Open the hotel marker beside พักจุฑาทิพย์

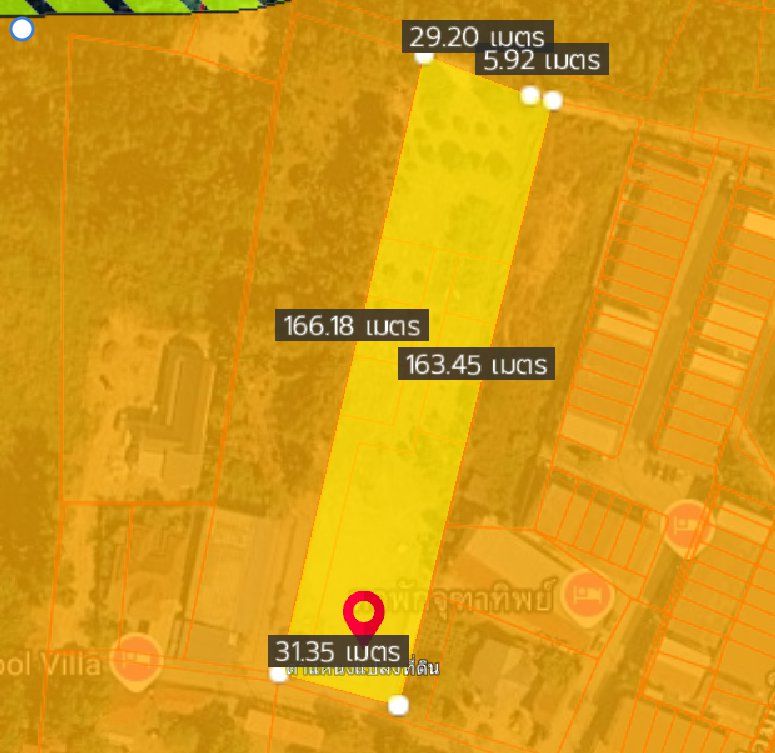(581, 594)
